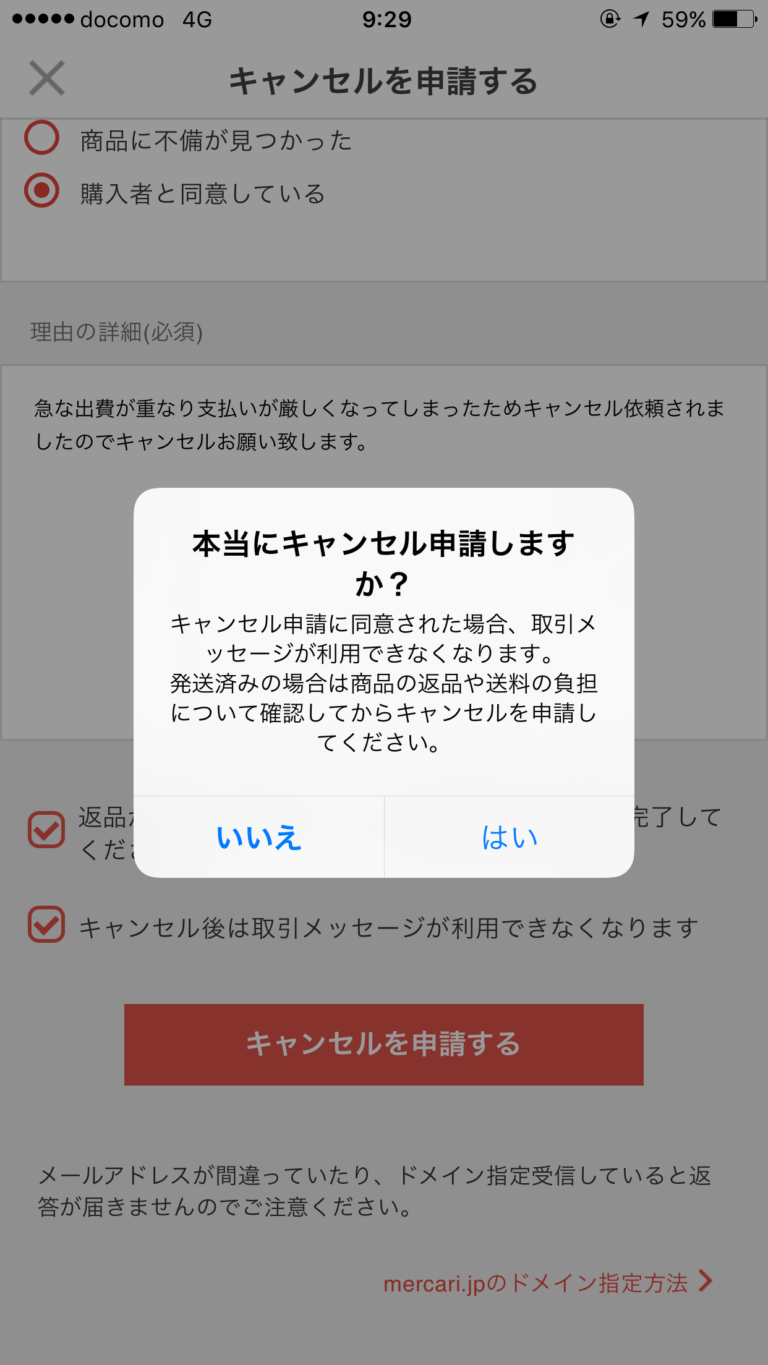
Task: Tap the location arrow icon in the status bar
Action: [x=640, y=17]
